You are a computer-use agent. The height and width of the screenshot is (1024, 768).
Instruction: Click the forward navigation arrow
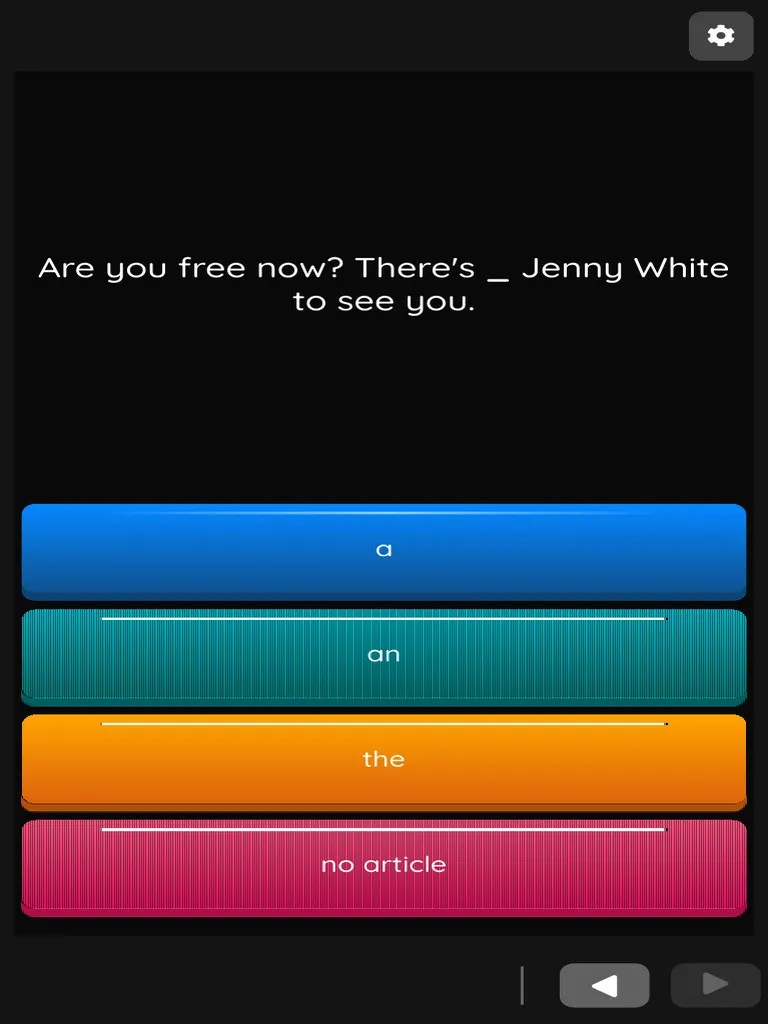click(714, 985)
